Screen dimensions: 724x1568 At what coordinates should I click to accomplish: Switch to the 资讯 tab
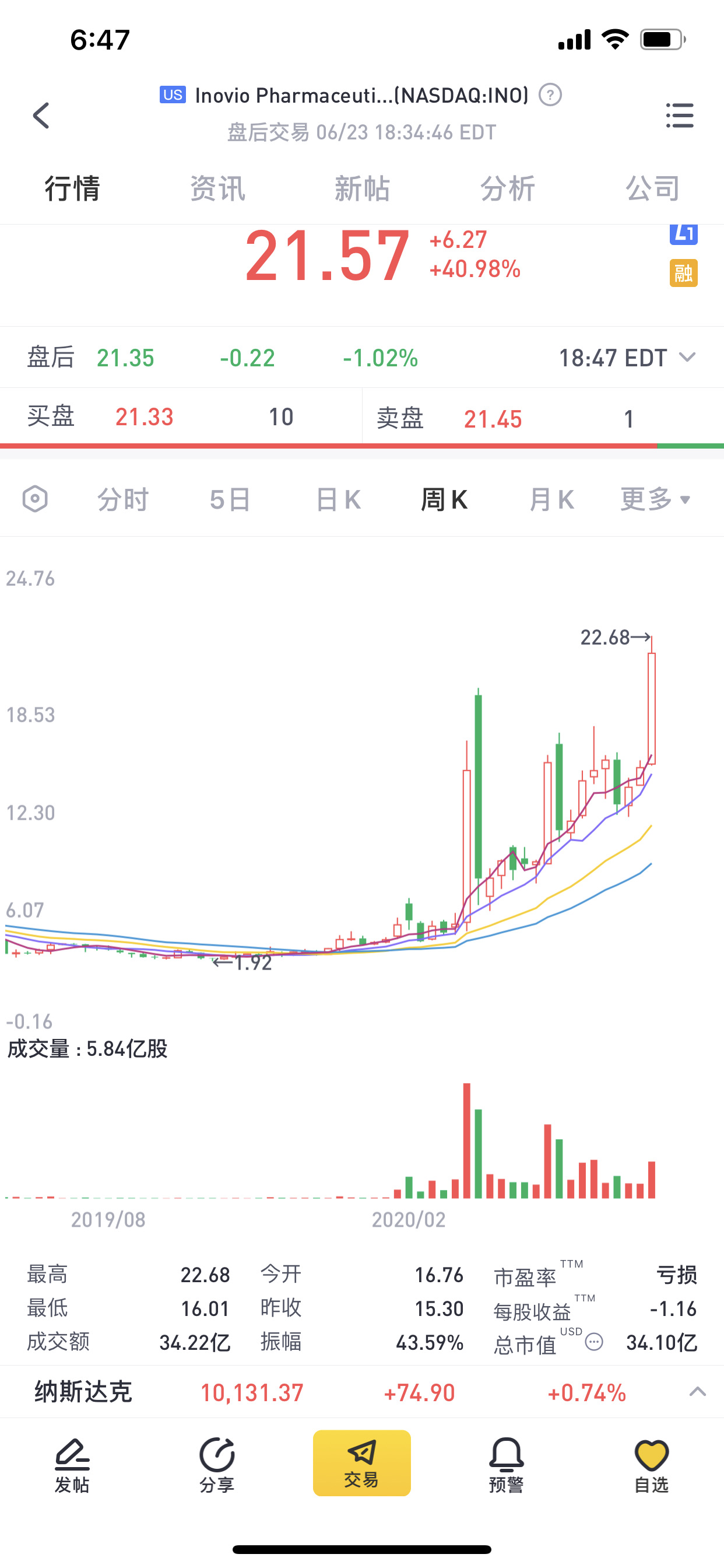(x=217, y=188)
